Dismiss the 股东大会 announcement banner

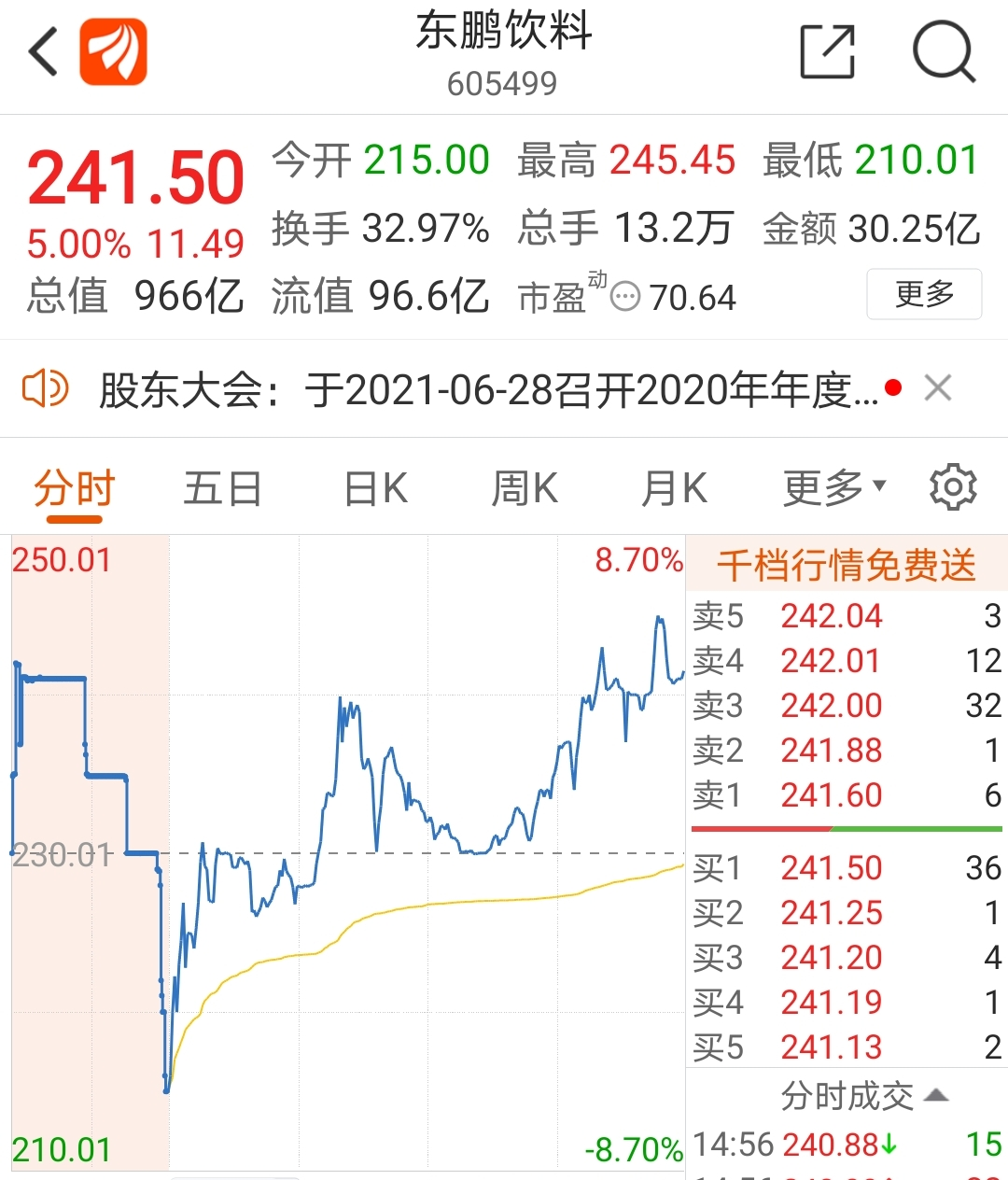coord(937,387)
